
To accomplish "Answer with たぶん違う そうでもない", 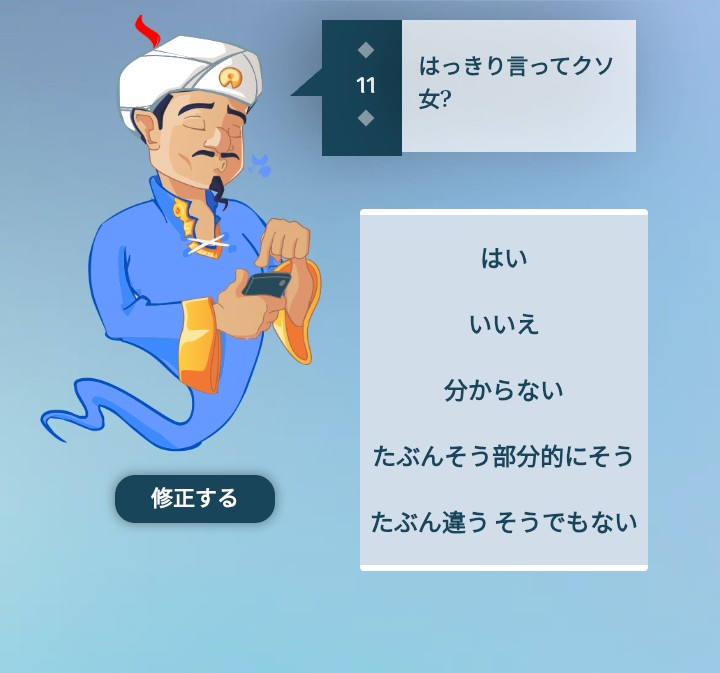I will coord(504,522).
